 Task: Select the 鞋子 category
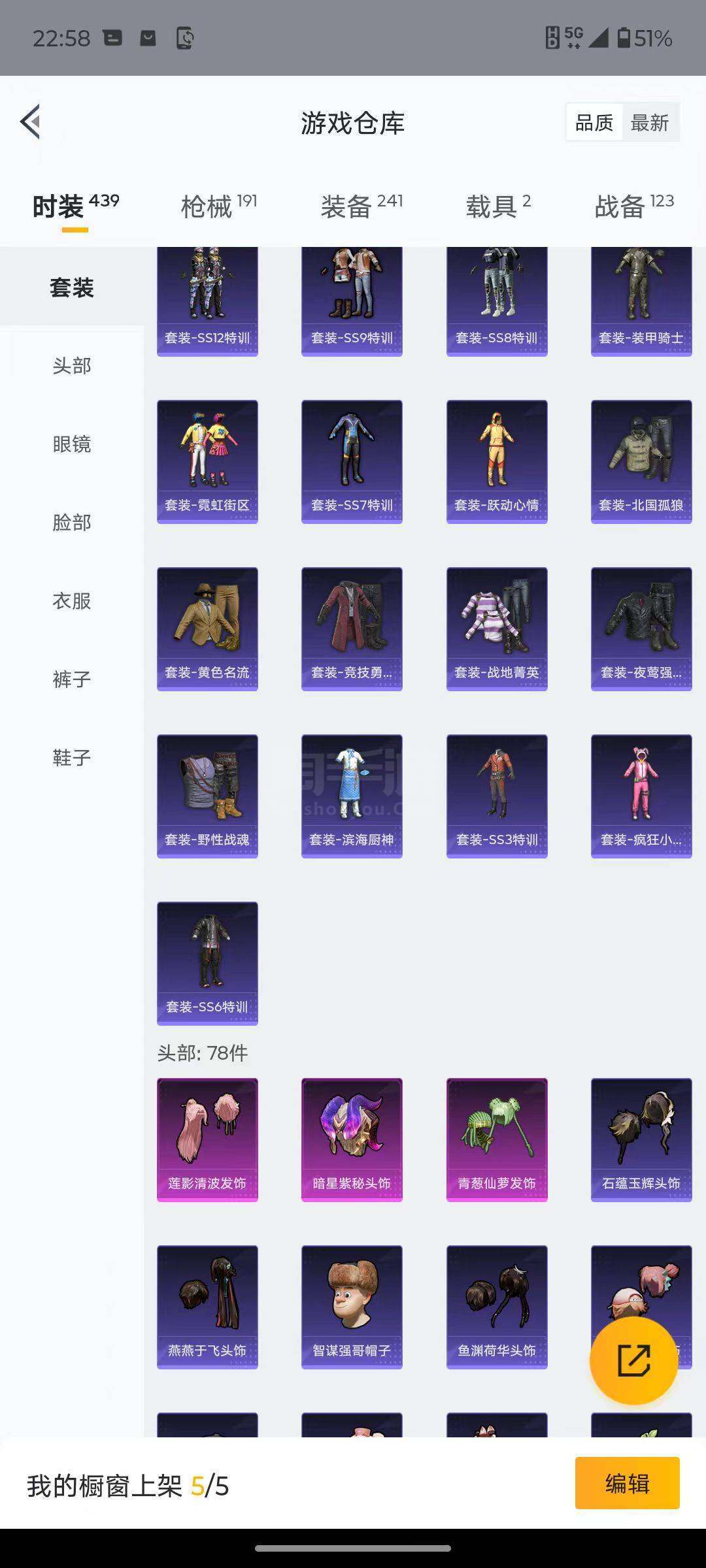(x=72, y=758)
